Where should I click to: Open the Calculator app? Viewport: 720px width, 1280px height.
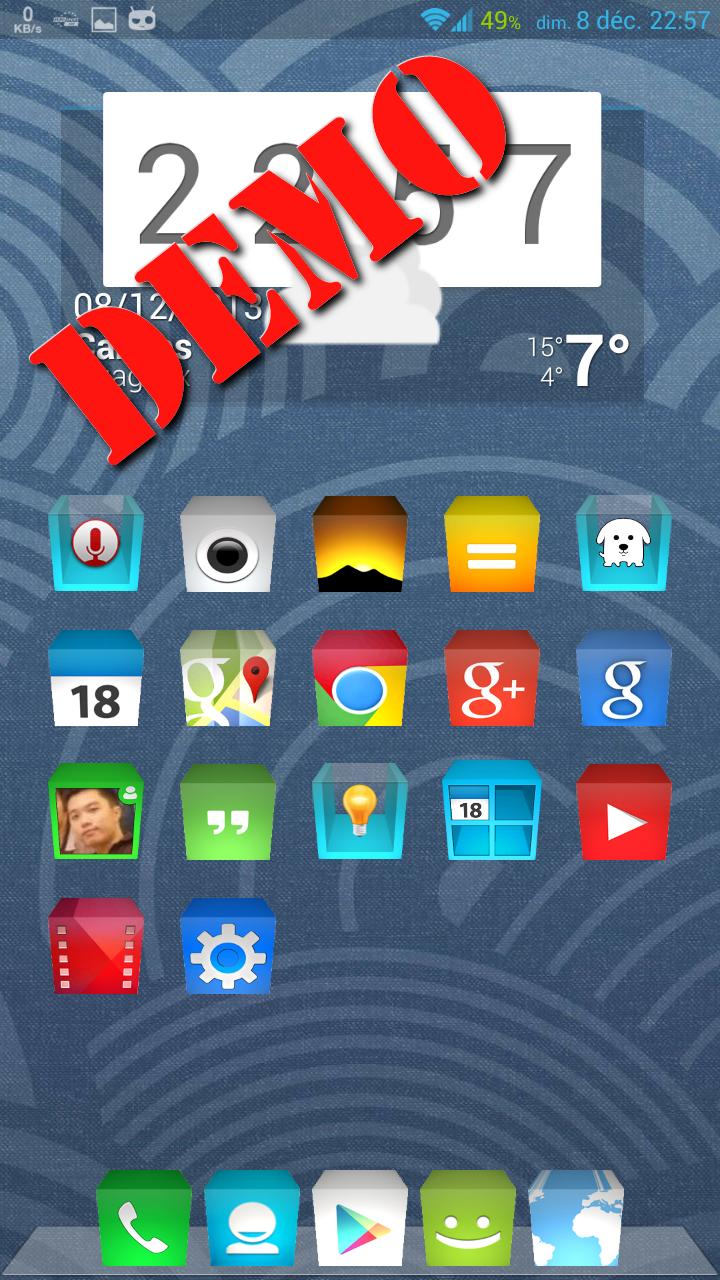click(x=492, y=544)
